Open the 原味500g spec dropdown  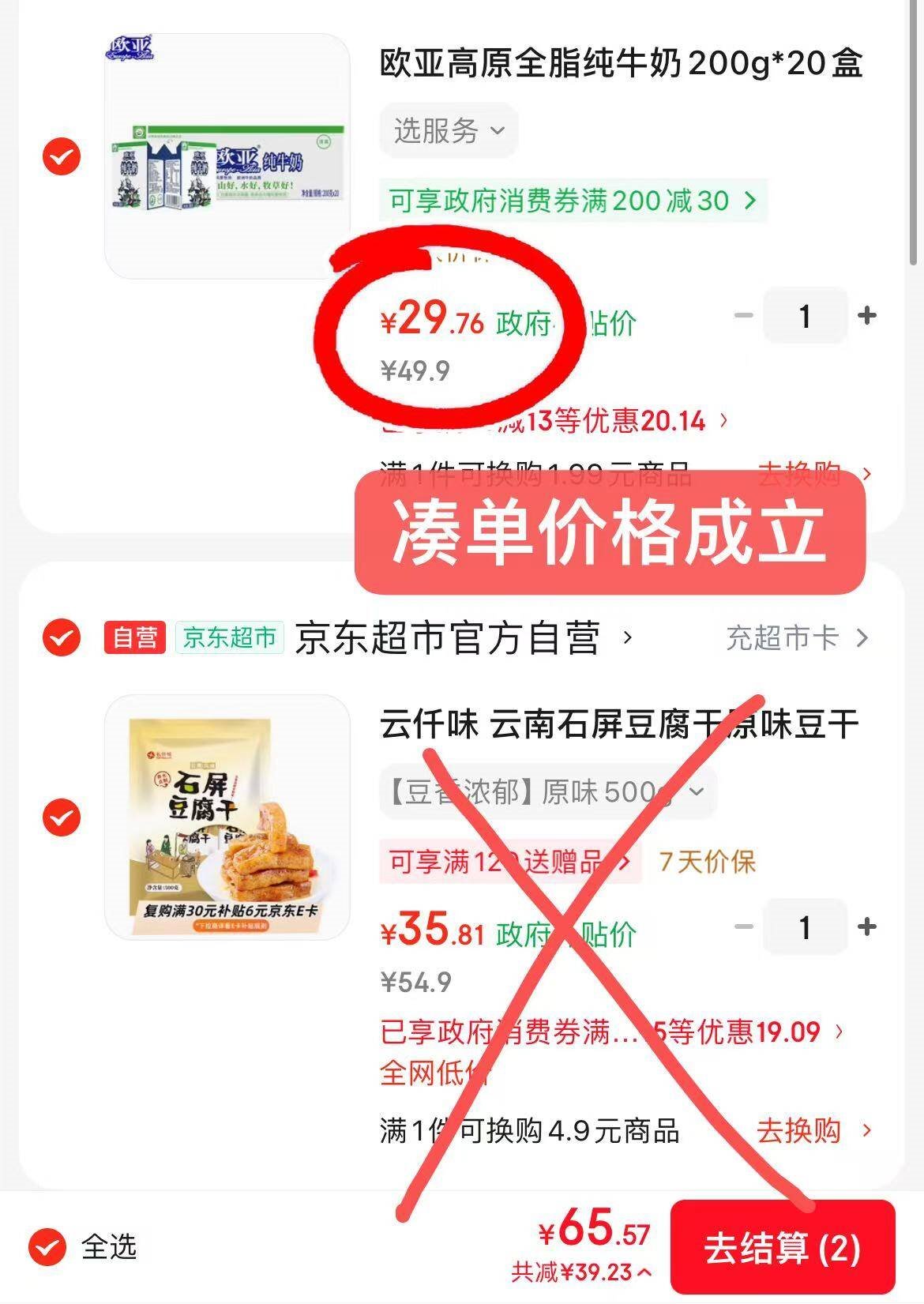click(547, 791)
